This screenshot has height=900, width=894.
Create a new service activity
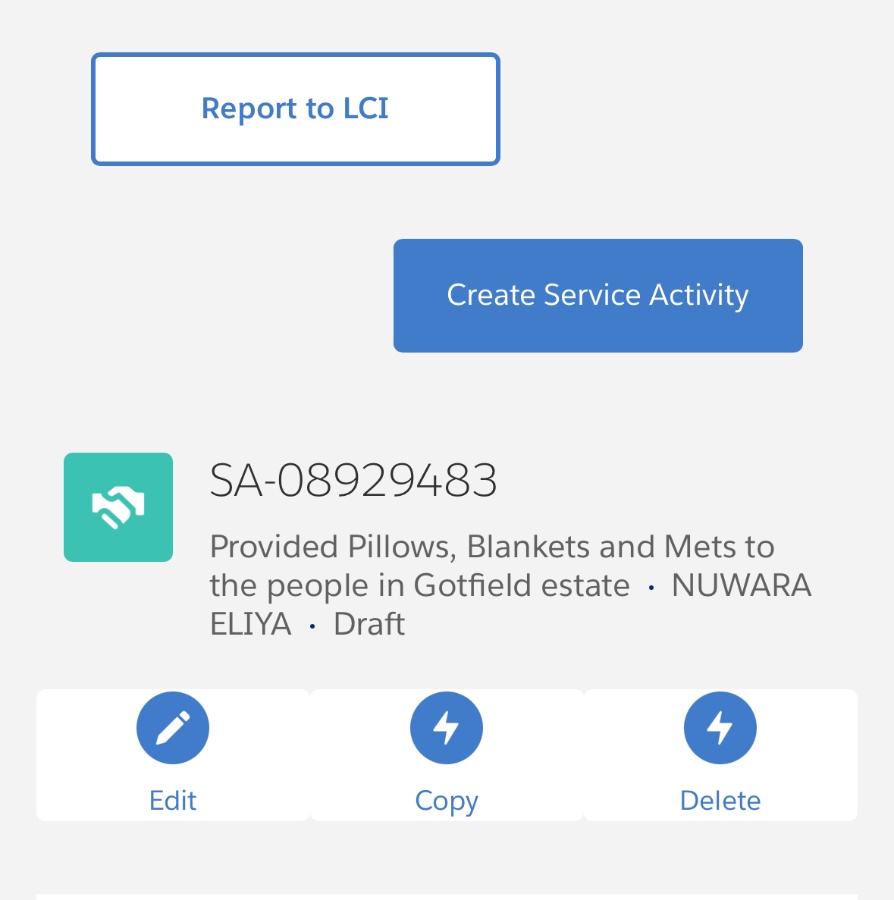597,296
